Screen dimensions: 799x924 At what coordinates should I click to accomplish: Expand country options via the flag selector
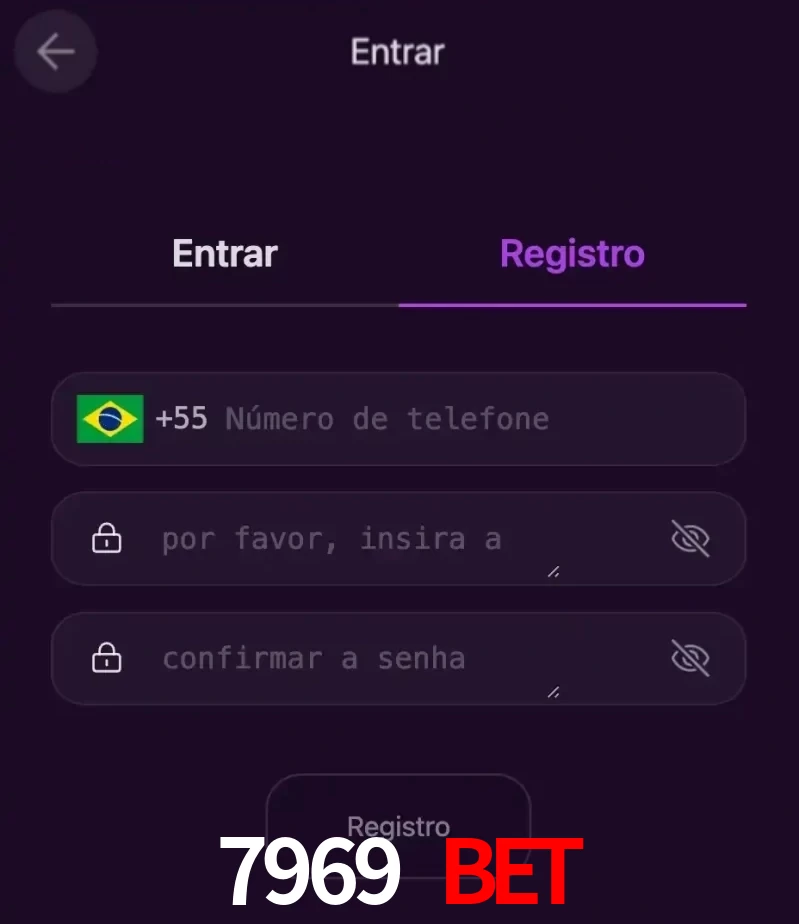pos(110,419)
